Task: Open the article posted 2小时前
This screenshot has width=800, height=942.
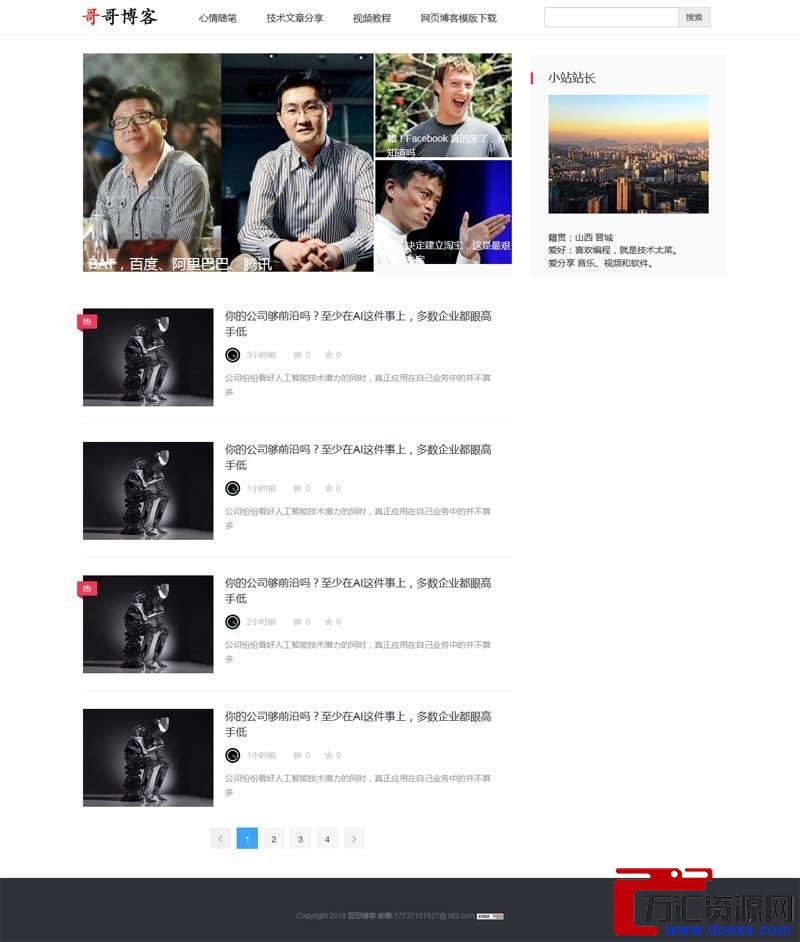Action: point(358,590)
